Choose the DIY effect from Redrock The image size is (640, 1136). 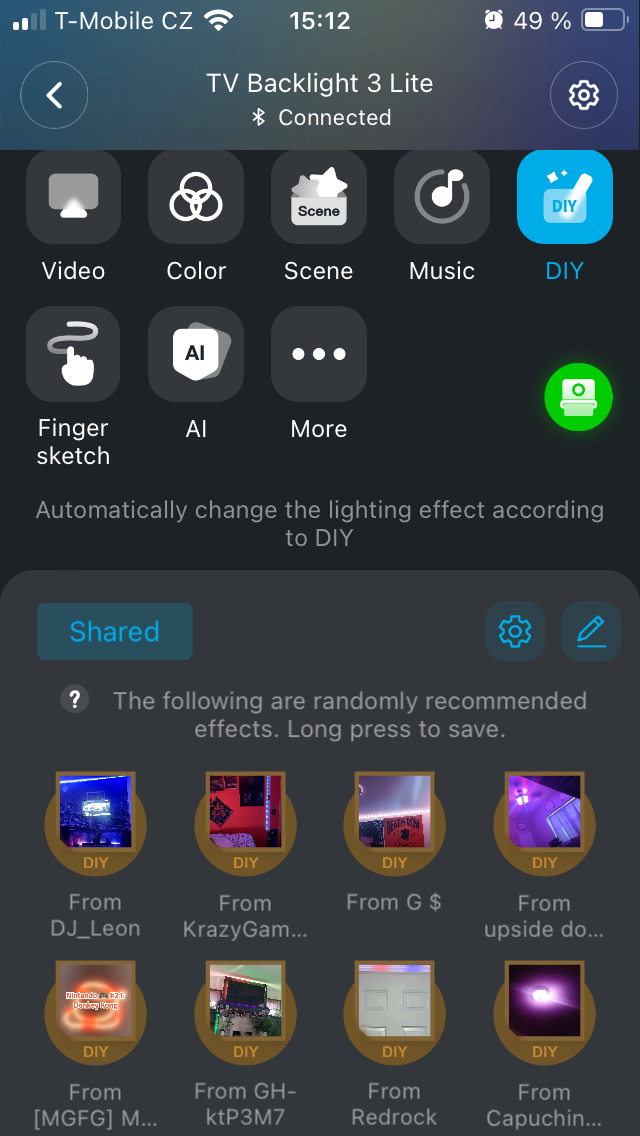(395, 1010)
